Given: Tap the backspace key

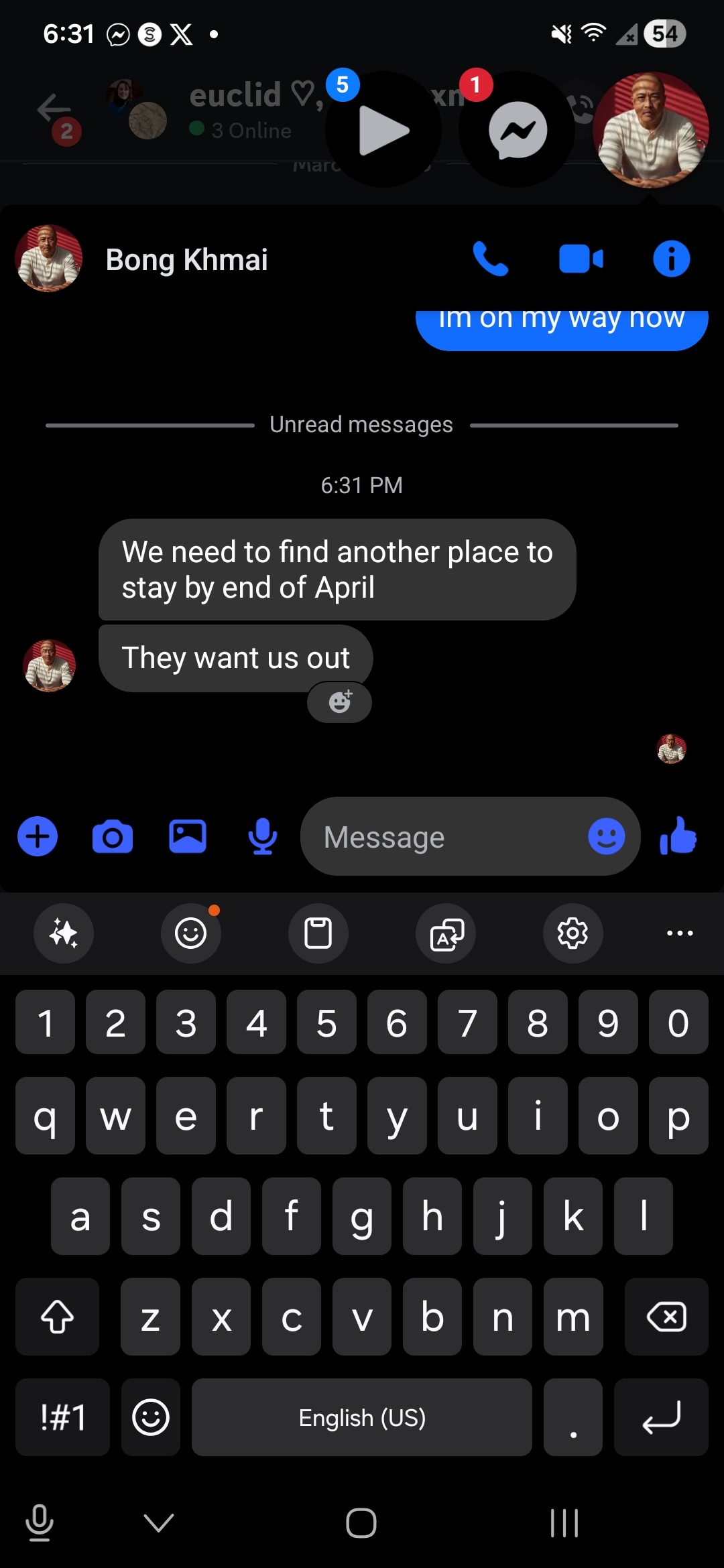Looking at the screenshot, I should [666, 1317].
